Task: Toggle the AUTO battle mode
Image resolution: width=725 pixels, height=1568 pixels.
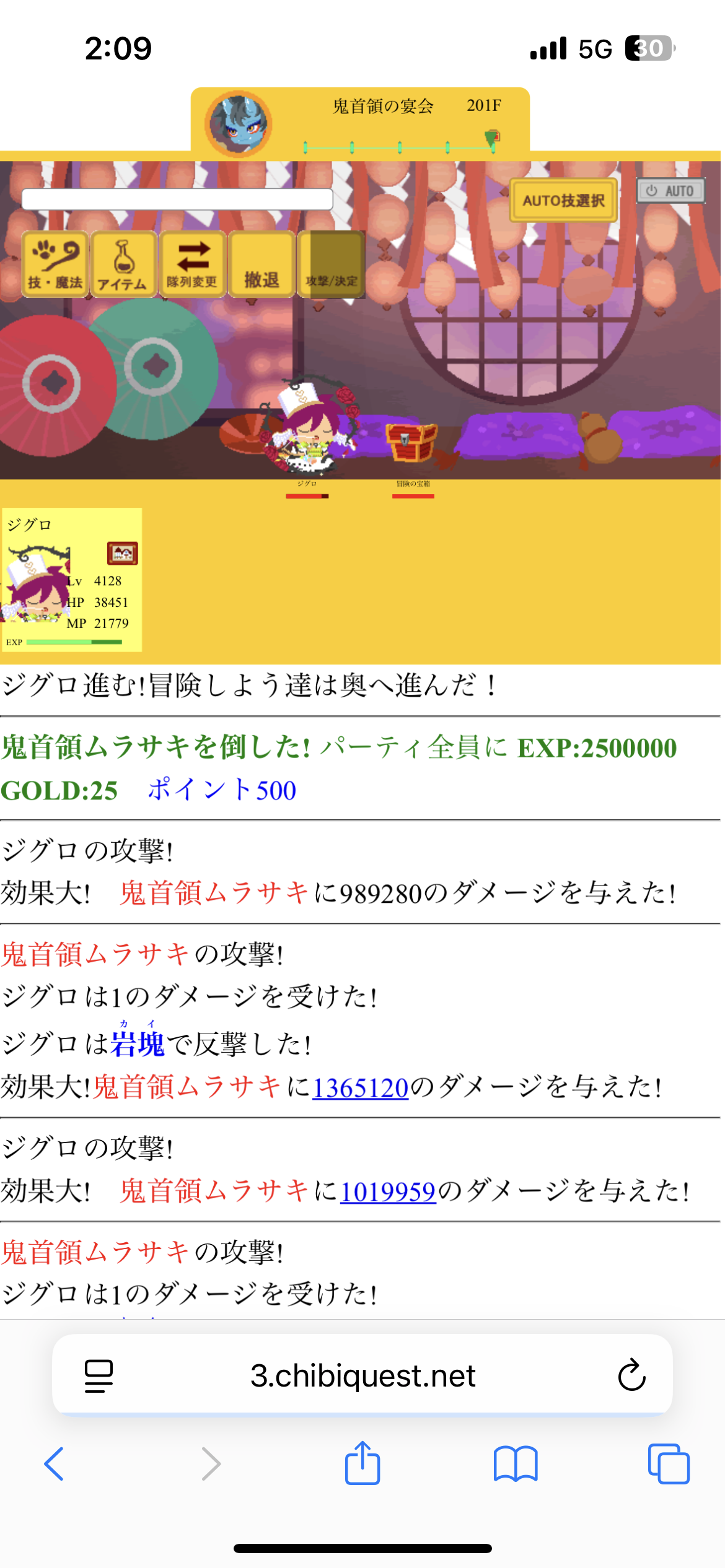Action: pyautogui.click(x=670, y=191)
